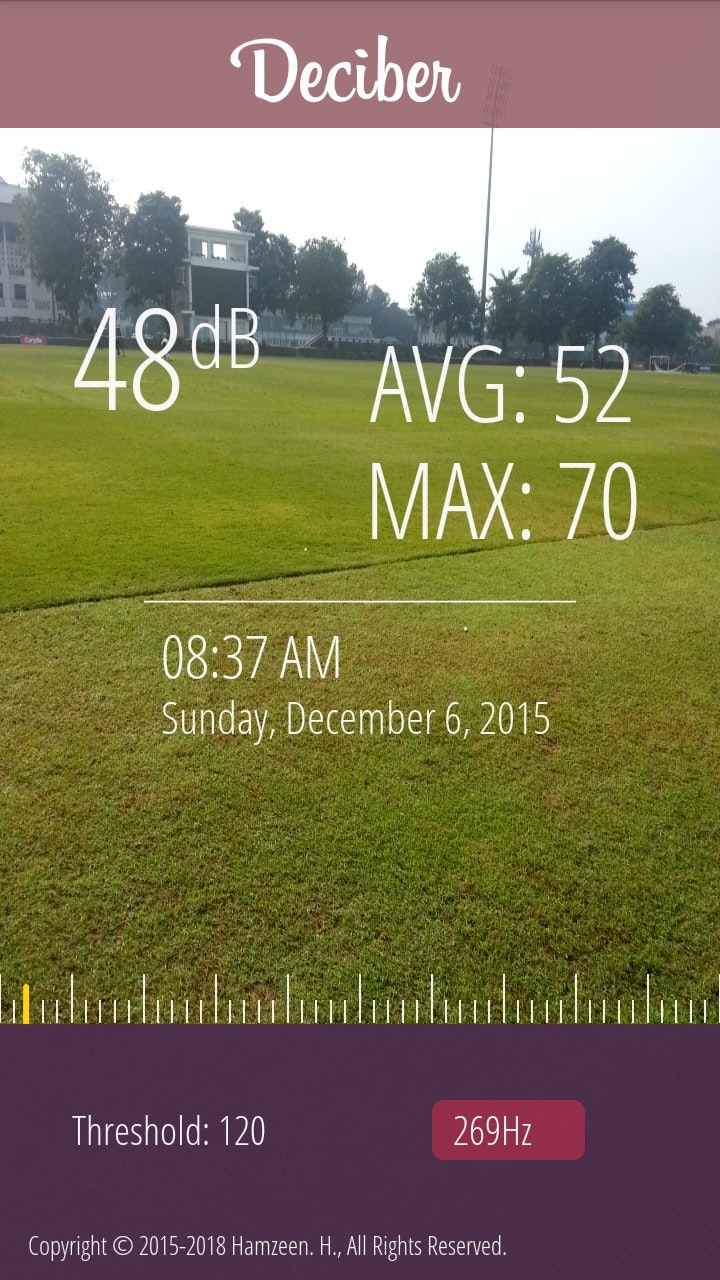This screenshot has height=1280, width=720.
Task: Tap the 269Hz frequency button
Action: coord(508,1131)
